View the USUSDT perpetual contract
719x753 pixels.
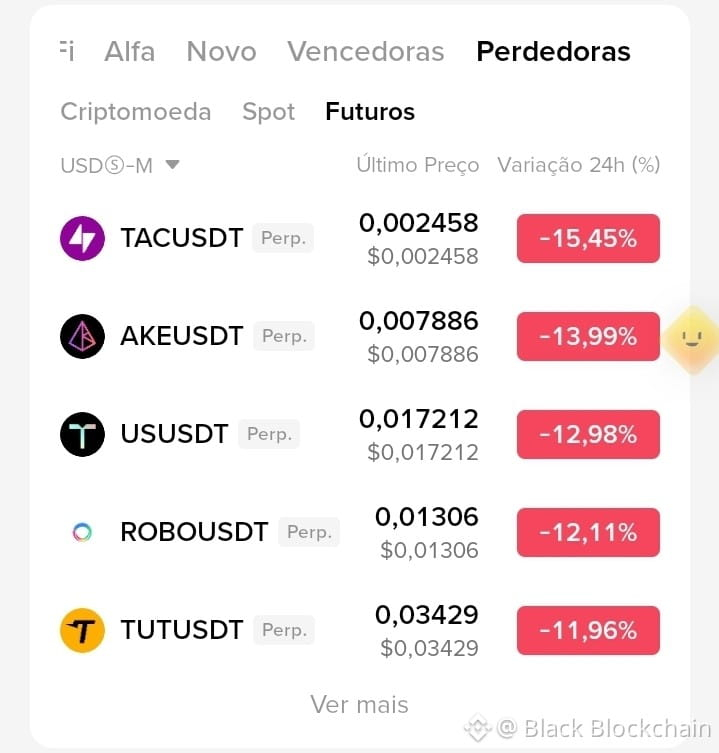coord(360,435)
